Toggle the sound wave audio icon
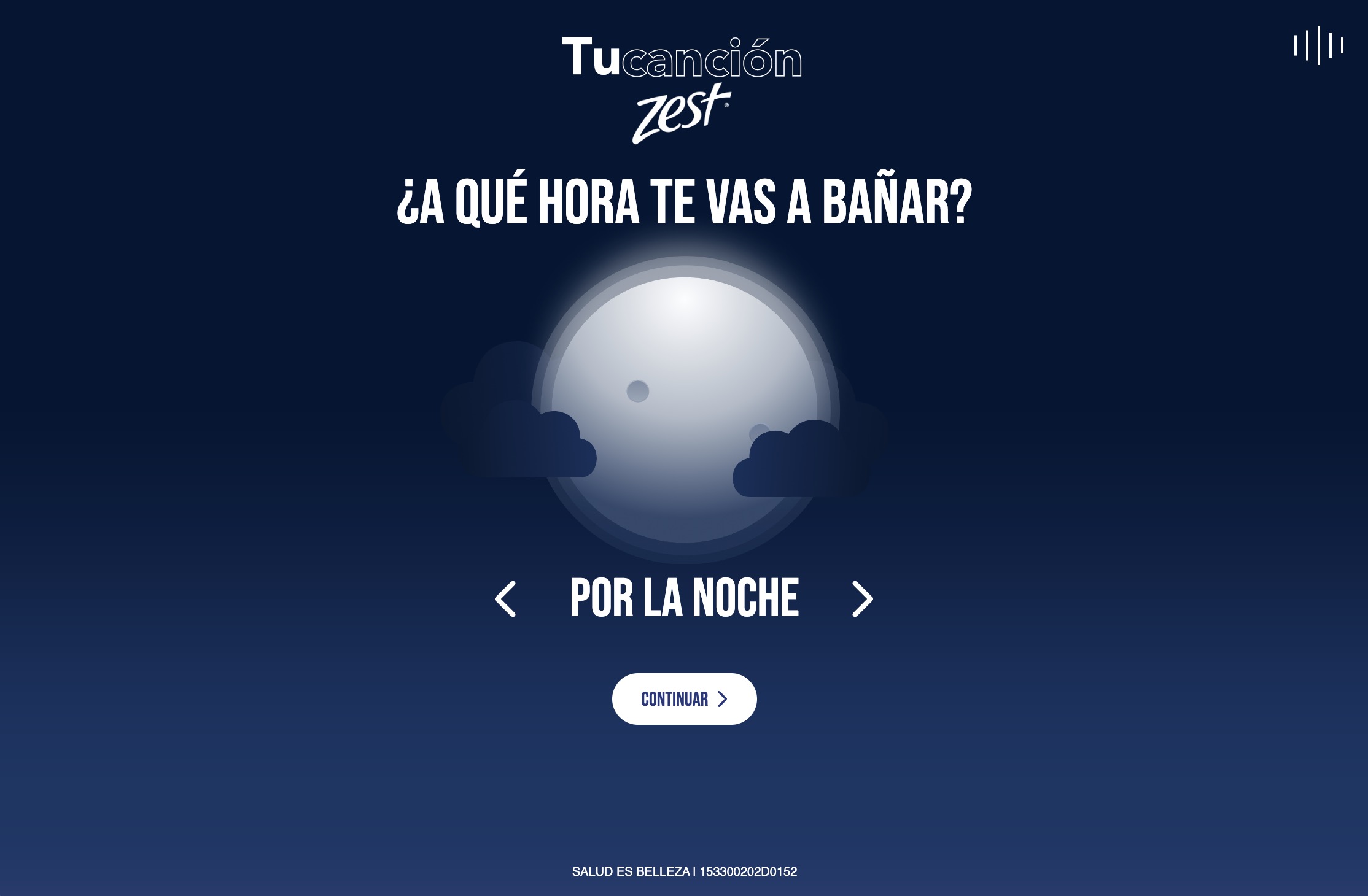Screen dimensions: 1368x896 1318,45
